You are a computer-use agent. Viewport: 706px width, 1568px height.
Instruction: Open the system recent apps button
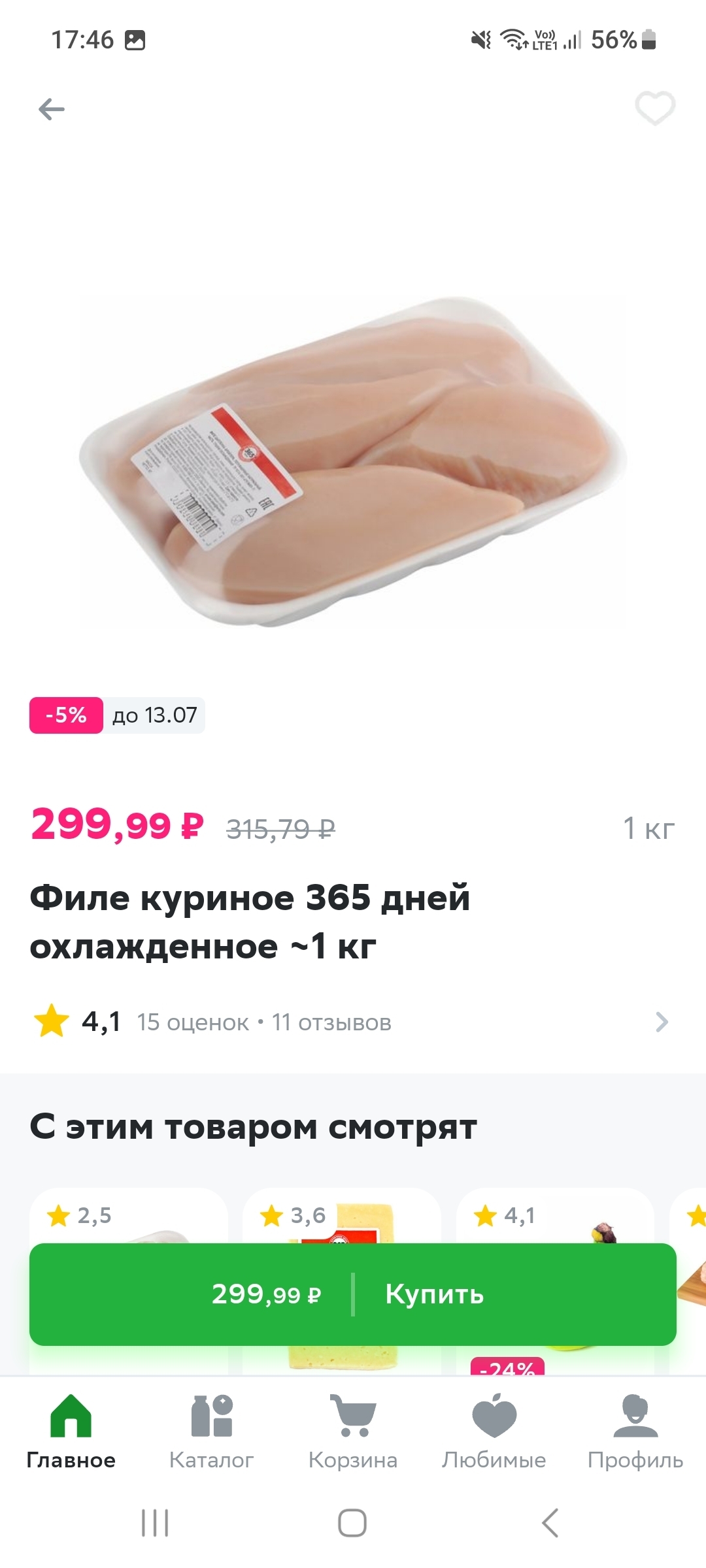pyautogui.click(x=155, y=1523)
